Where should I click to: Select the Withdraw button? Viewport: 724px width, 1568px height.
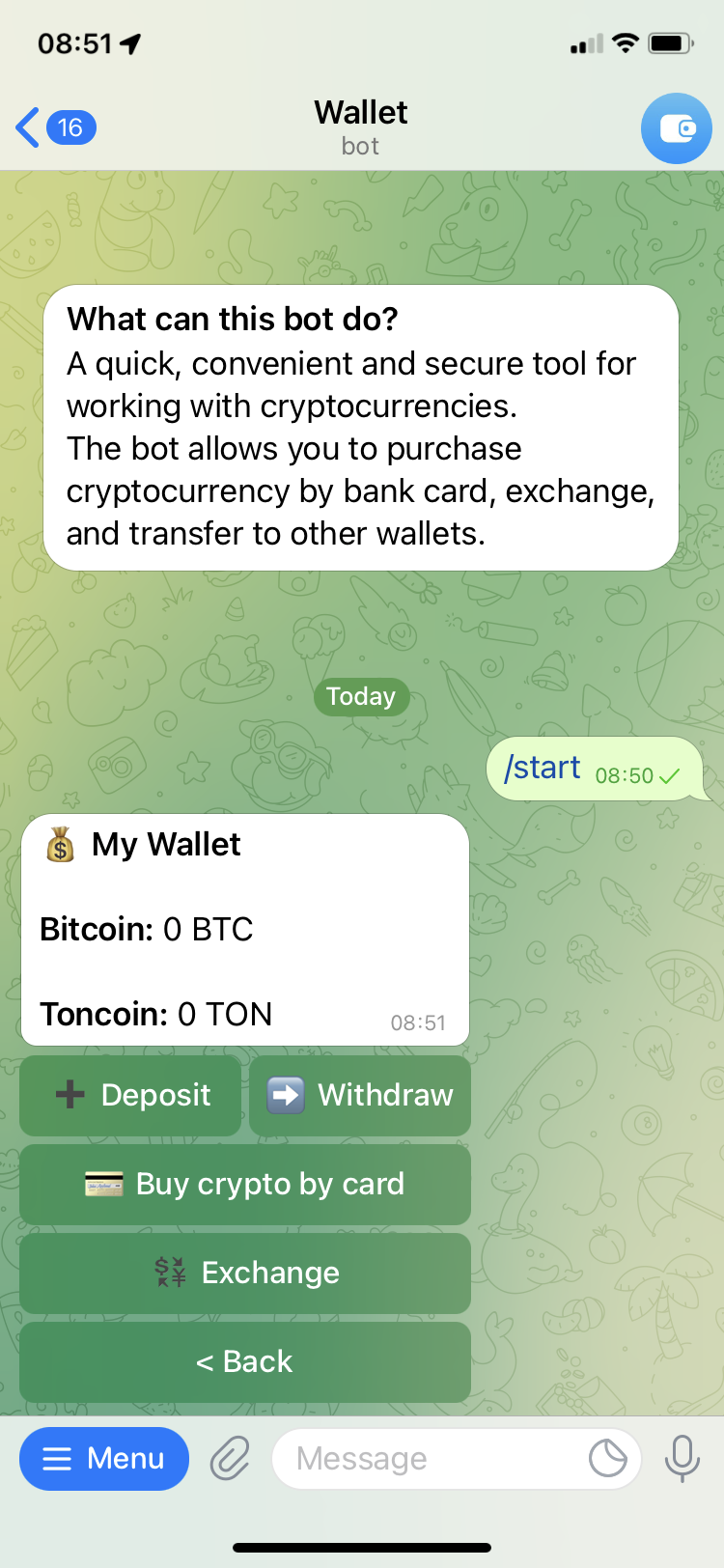360,1095
